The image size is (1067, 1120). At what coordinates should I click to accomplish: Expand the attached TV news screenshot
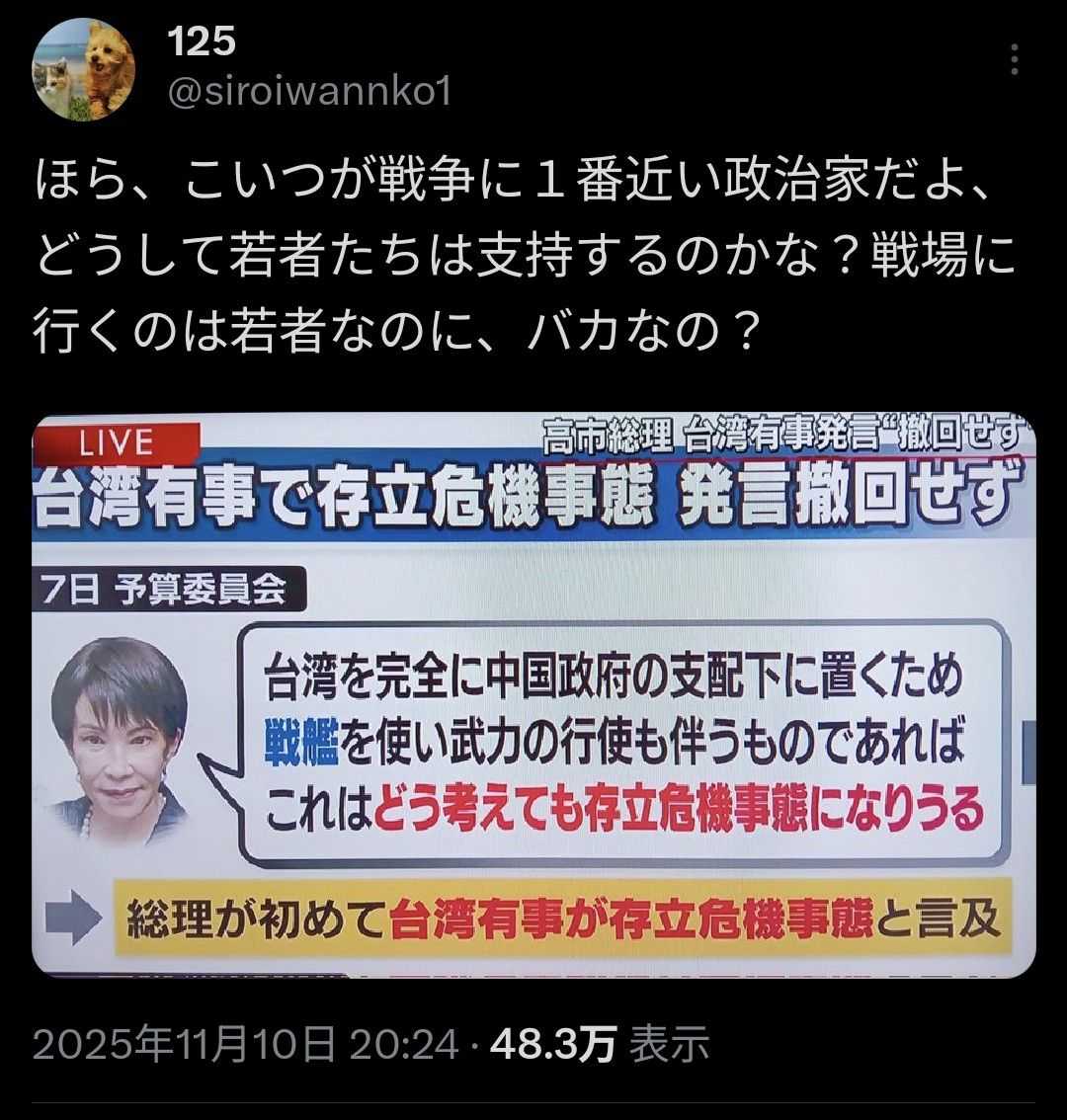533,695
